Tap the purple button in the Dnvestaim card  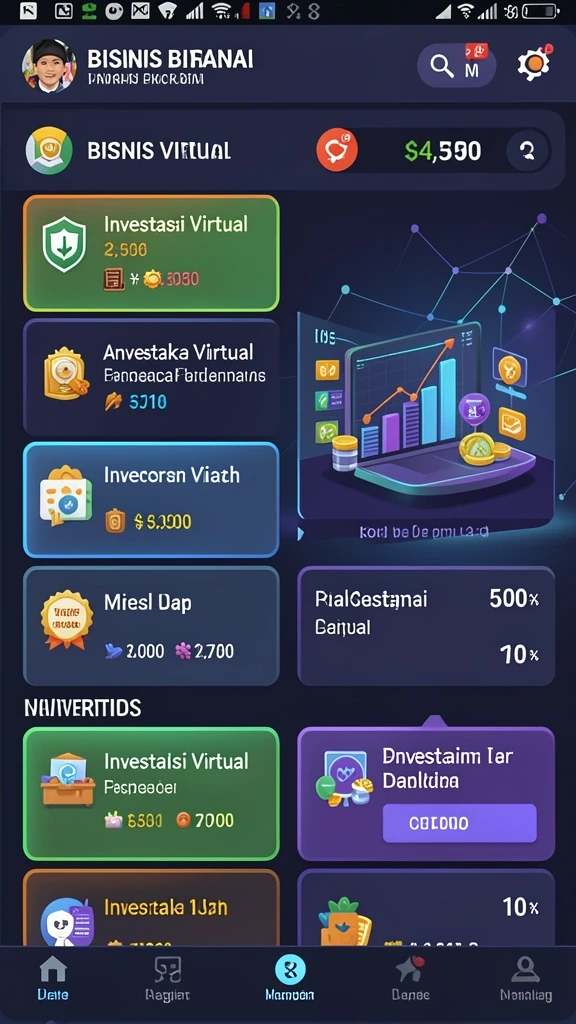(x=459, y=823)
